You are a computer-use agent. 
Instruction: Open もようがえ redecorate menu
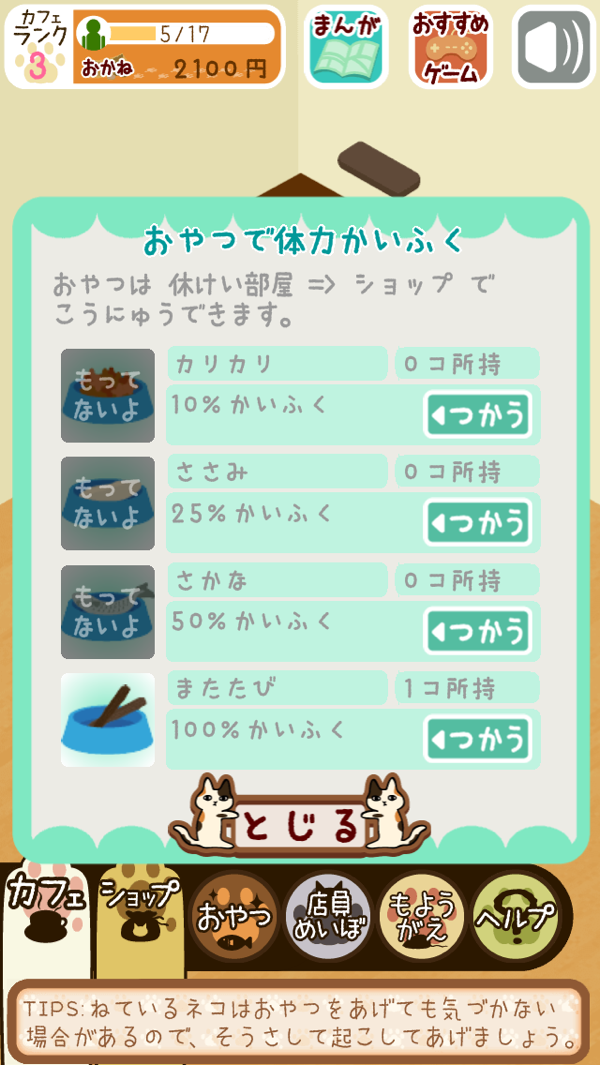(x=421, y=915)
